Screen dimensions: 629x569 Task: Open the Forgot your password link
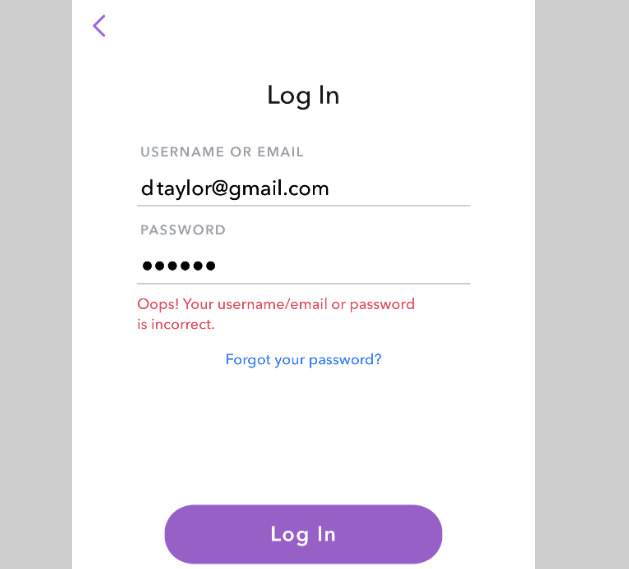(303, 359)
